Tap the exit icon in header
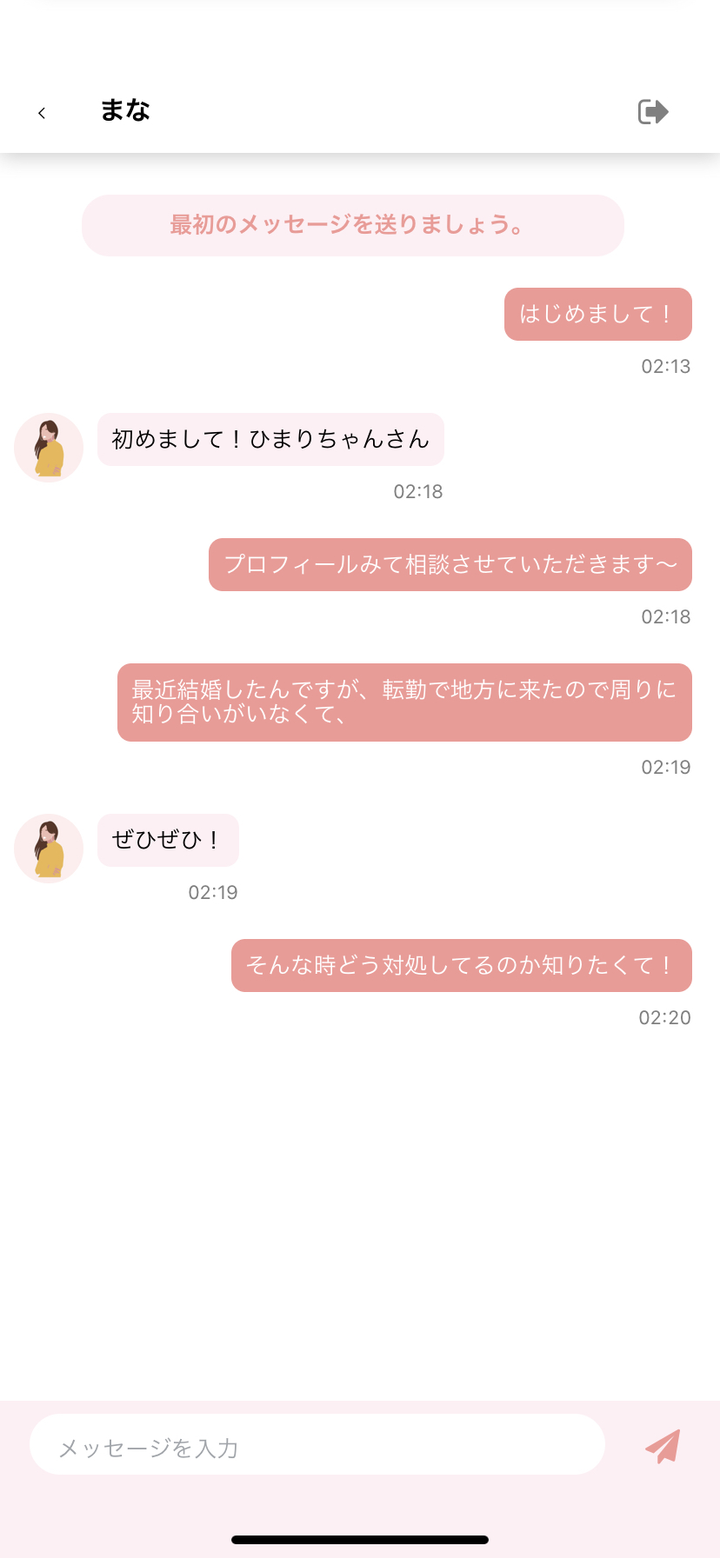Image resolution: width=720 pixels, height=1558 pixels. [653, 111]
